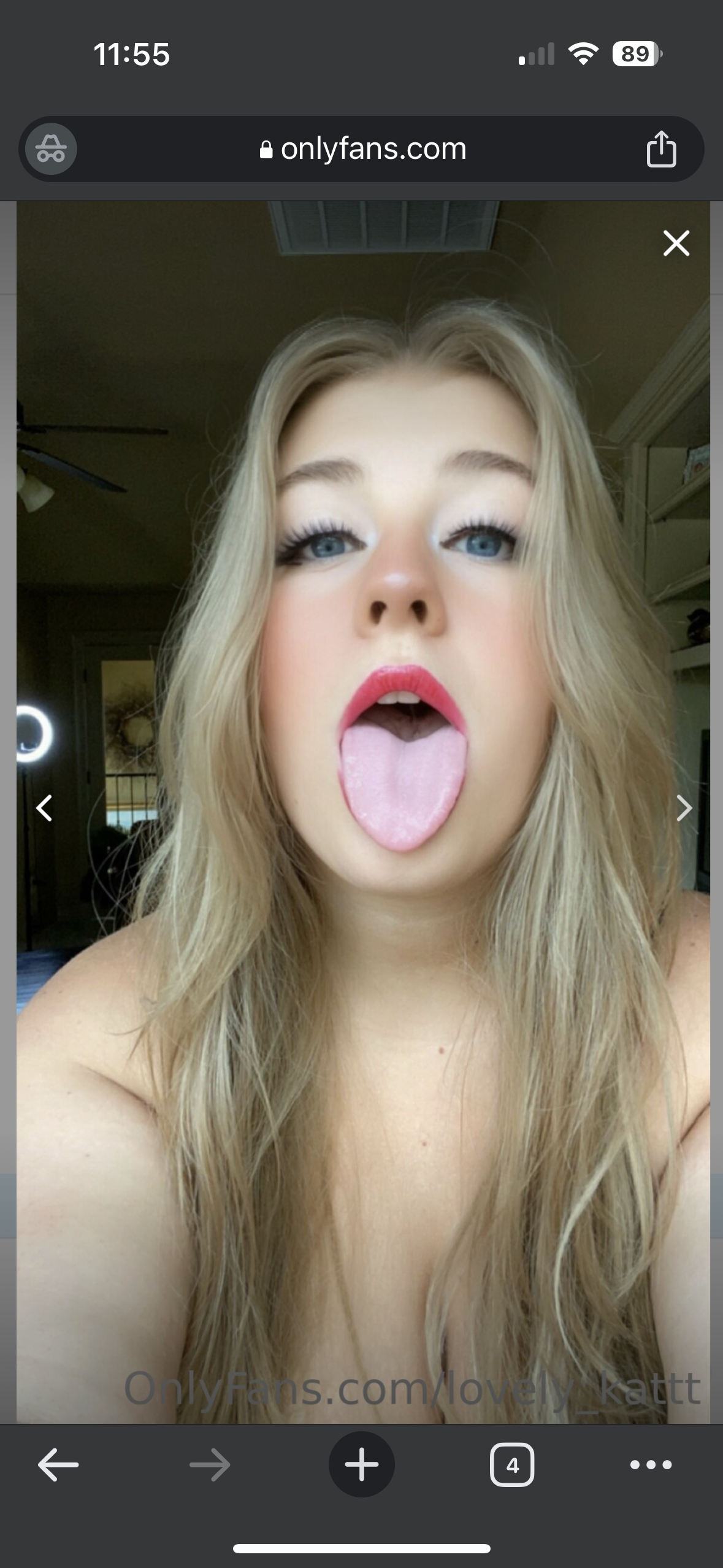
Task: Tap the incognito mode icon
Action: (51, 149)
